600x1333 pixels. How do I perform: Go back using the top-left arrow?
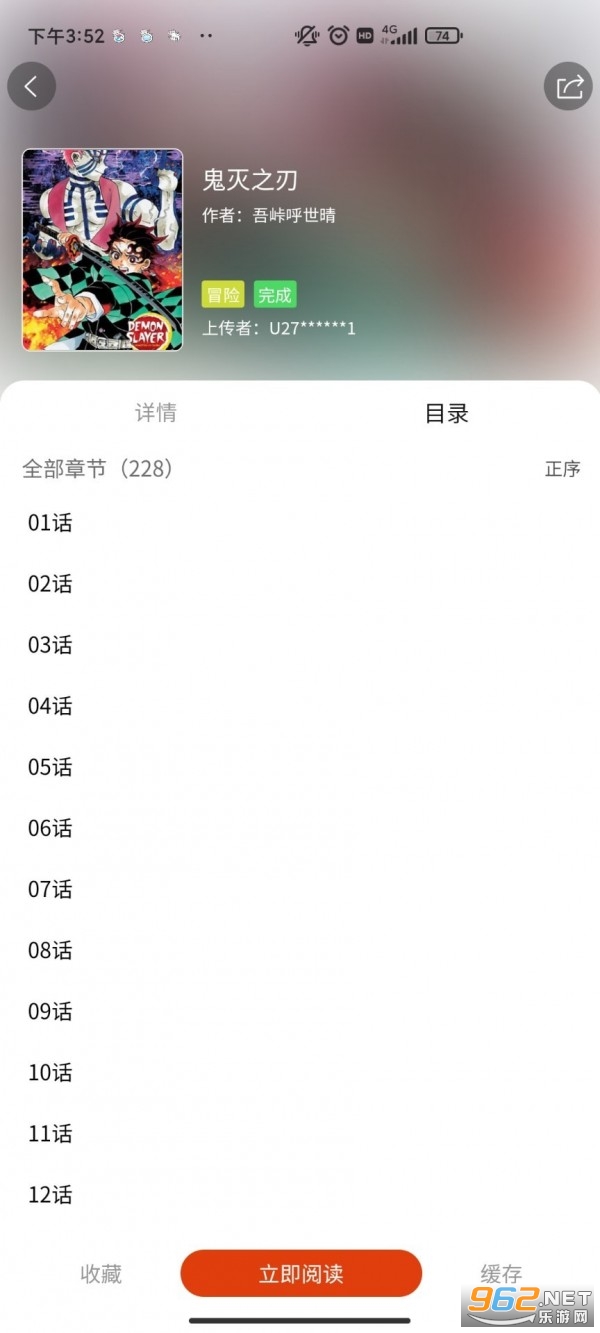click(x=31, y=87)
